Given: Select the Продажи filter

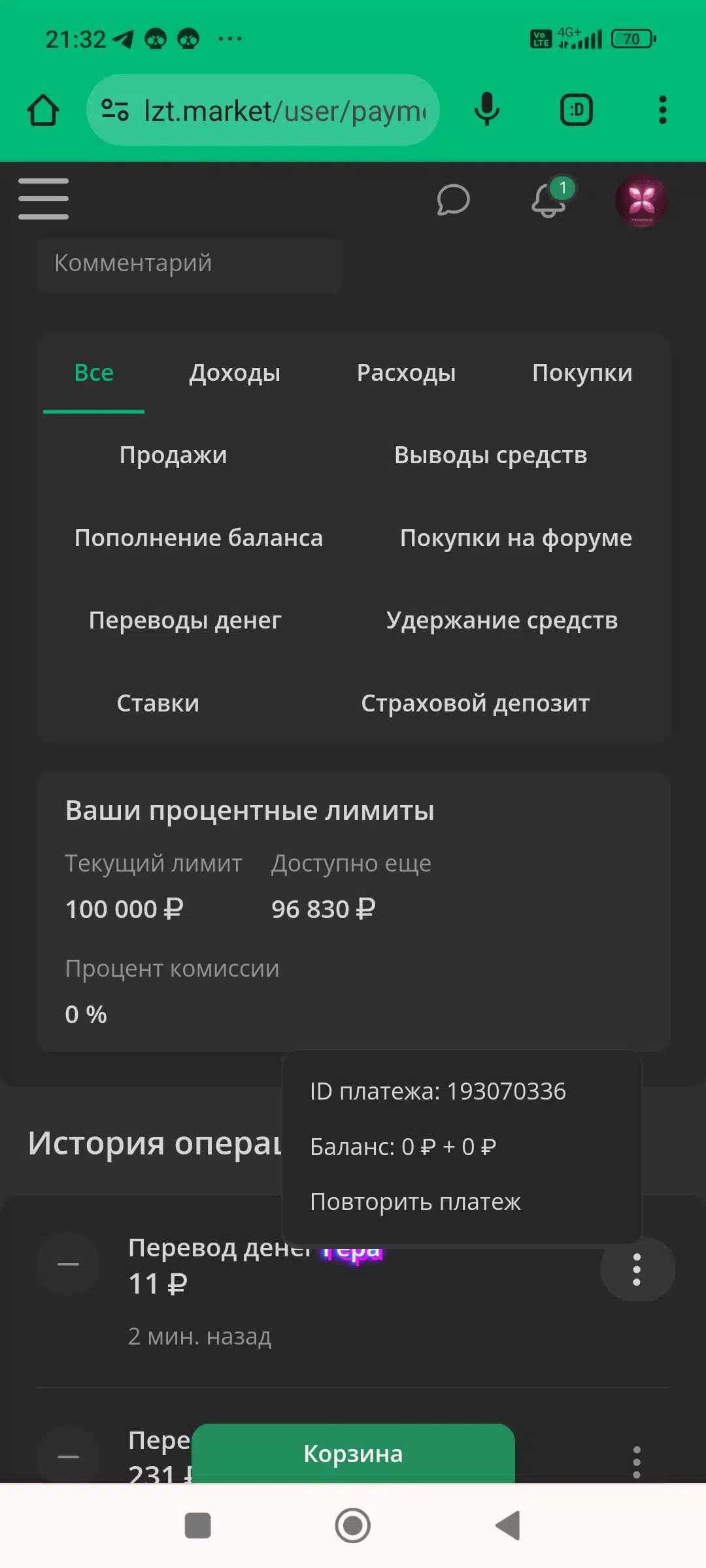Looking at the screenshot, I should click(x=173, y=455).
